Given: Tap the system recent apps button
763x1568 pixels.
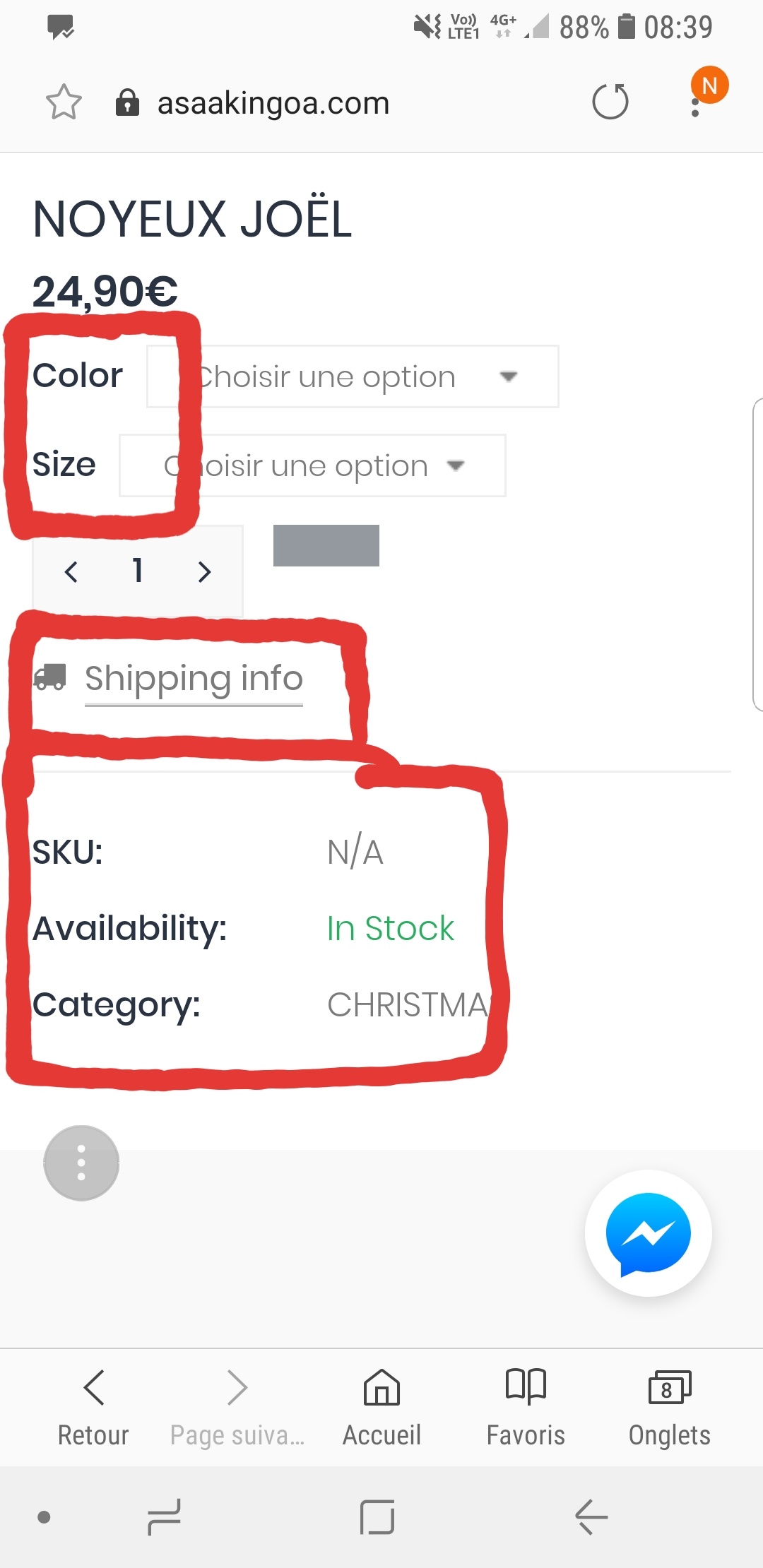Looking at the screenshot, I should coord(164,1517).
